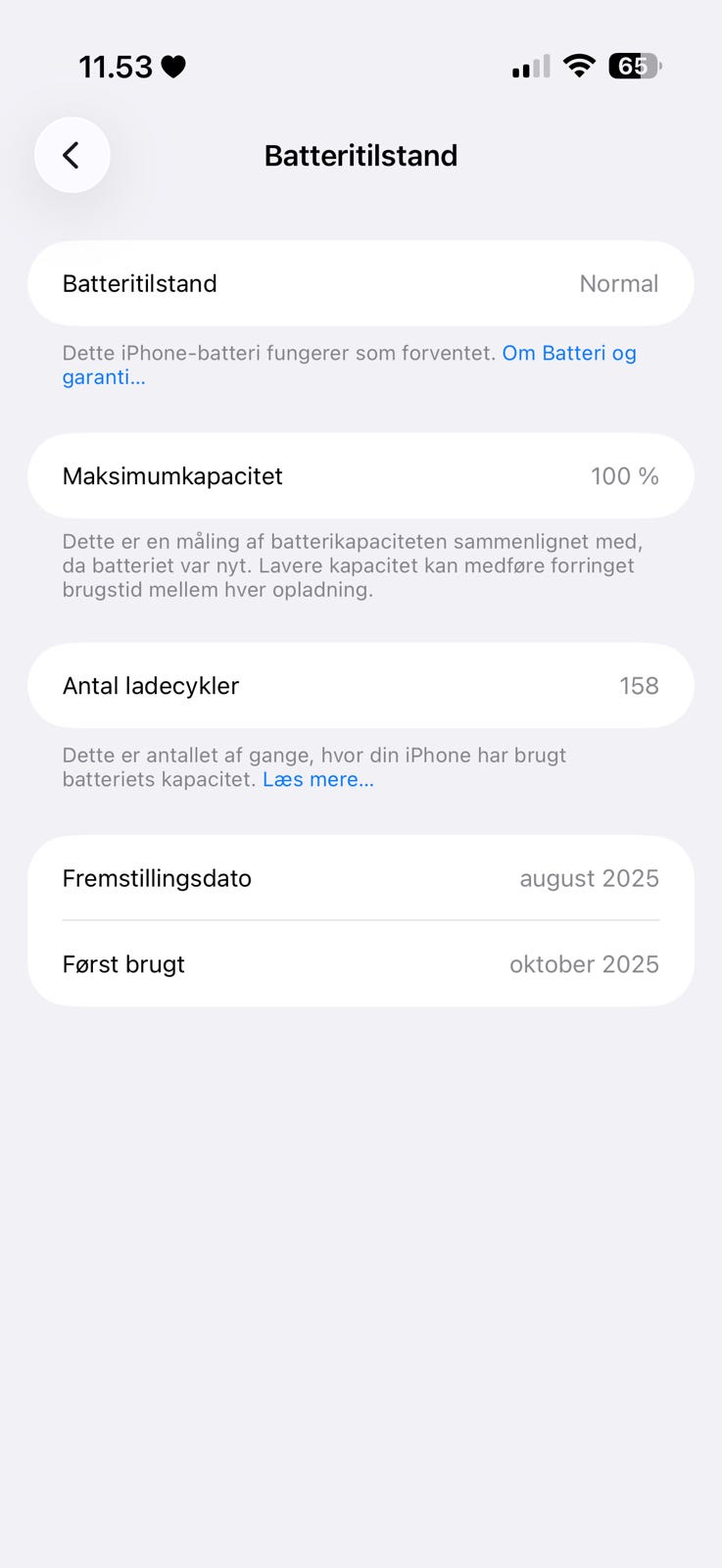Image resolution: width=722 pixels, height=1568 pixels.
Task: Select the Først brugt row
Action: pos(361,963)
